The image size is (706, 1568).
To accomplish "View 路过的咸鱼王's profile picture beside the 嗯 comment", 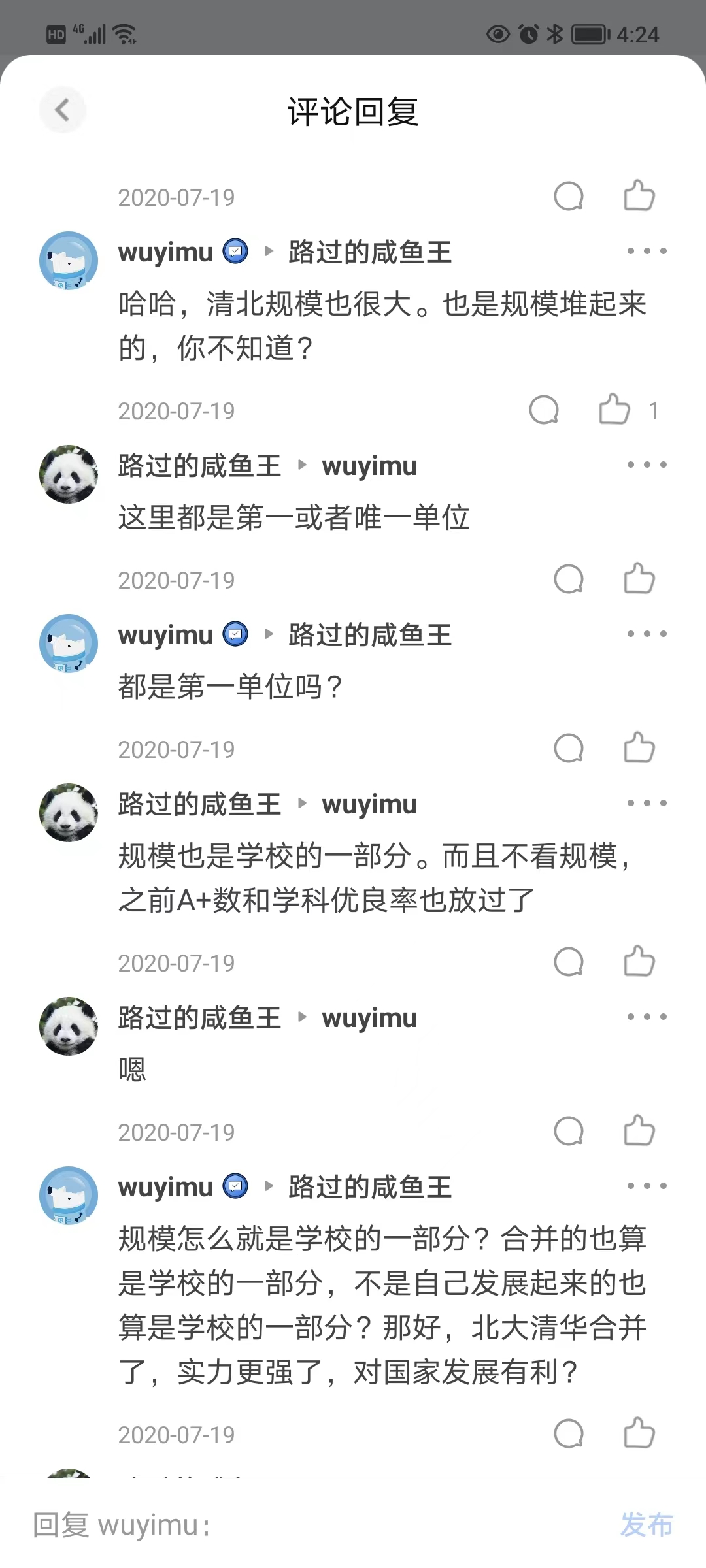I will 69,1026.
